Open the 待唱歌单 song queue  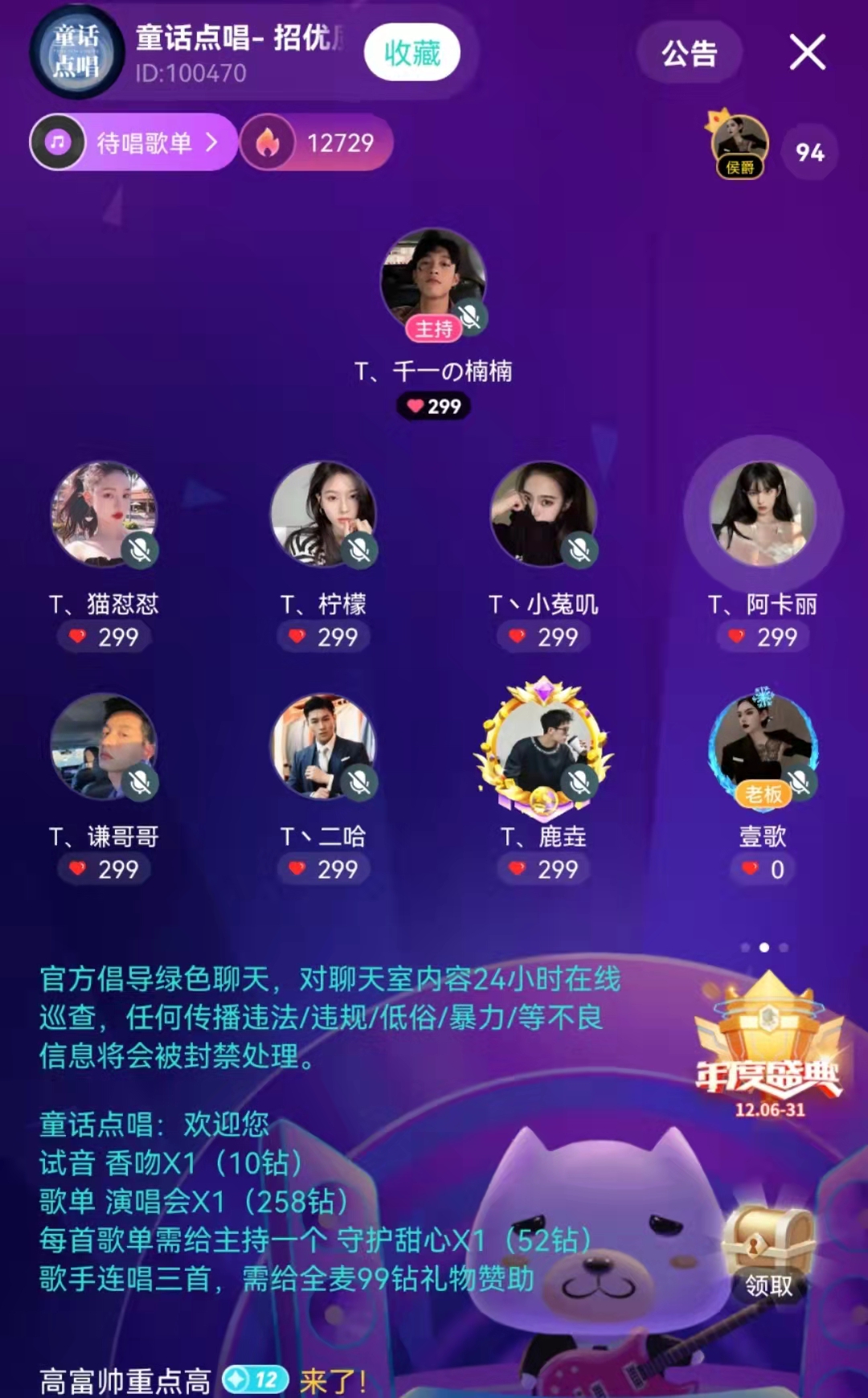tap(135, 143)
